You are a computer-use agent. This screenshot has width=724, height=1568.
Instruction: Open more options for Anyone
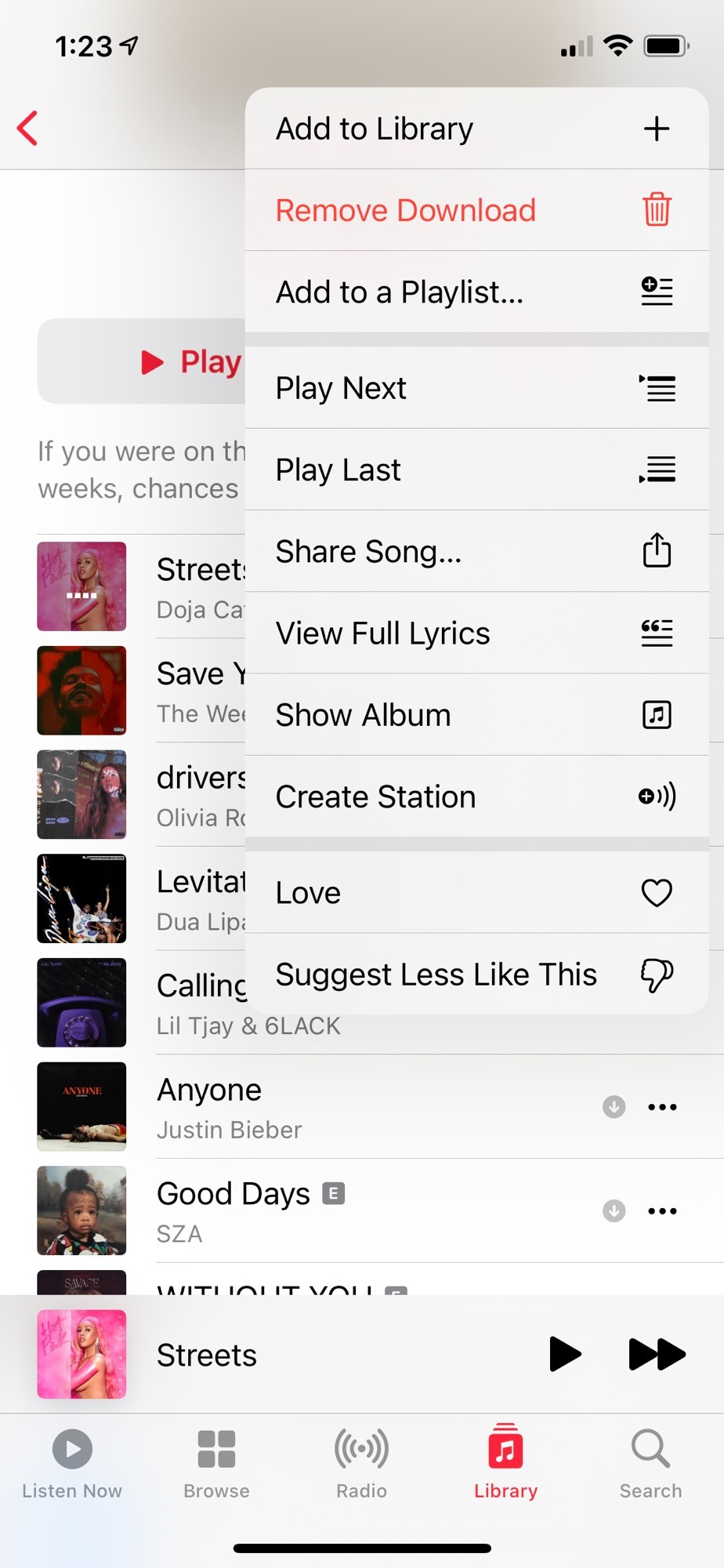(662, 1107)
